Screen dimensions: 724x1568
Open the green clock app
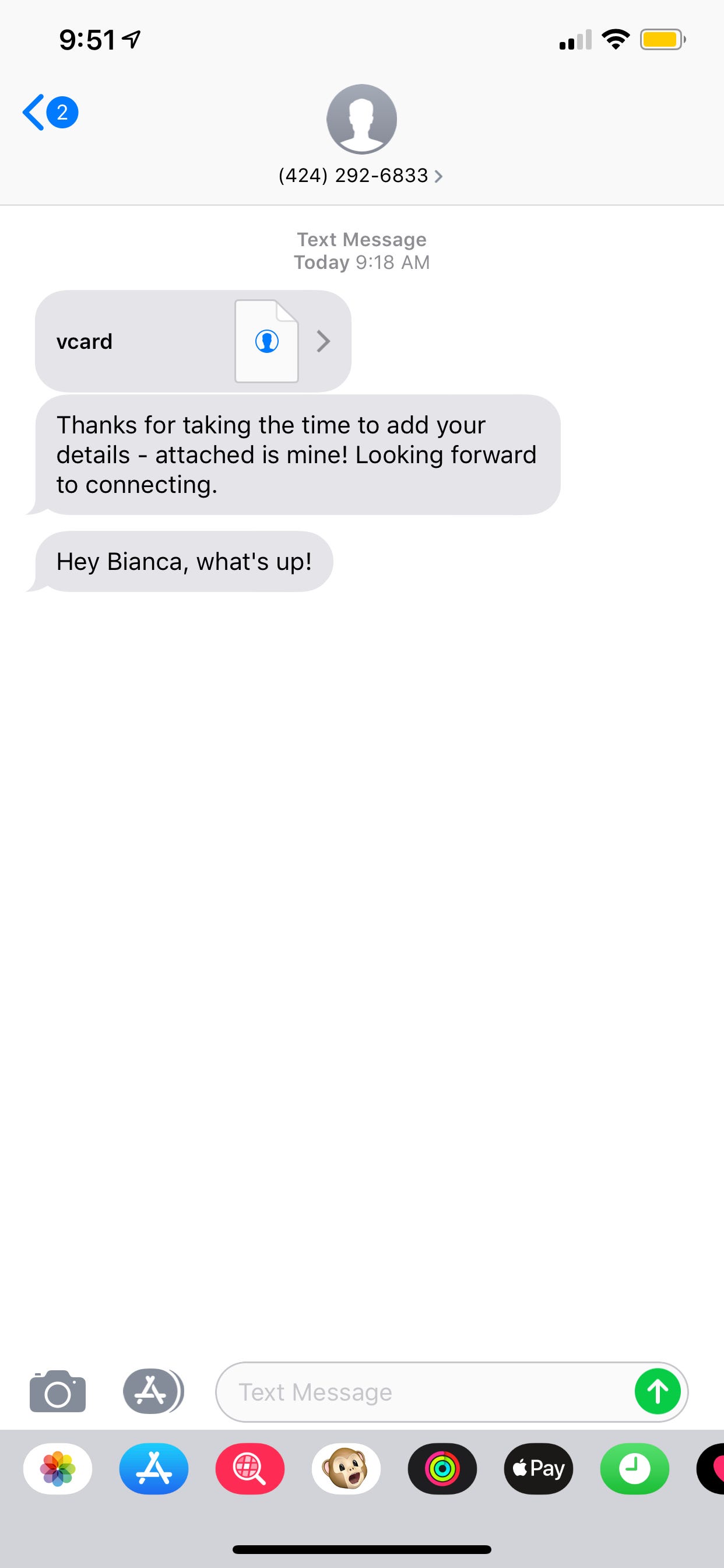point(635,1469)
